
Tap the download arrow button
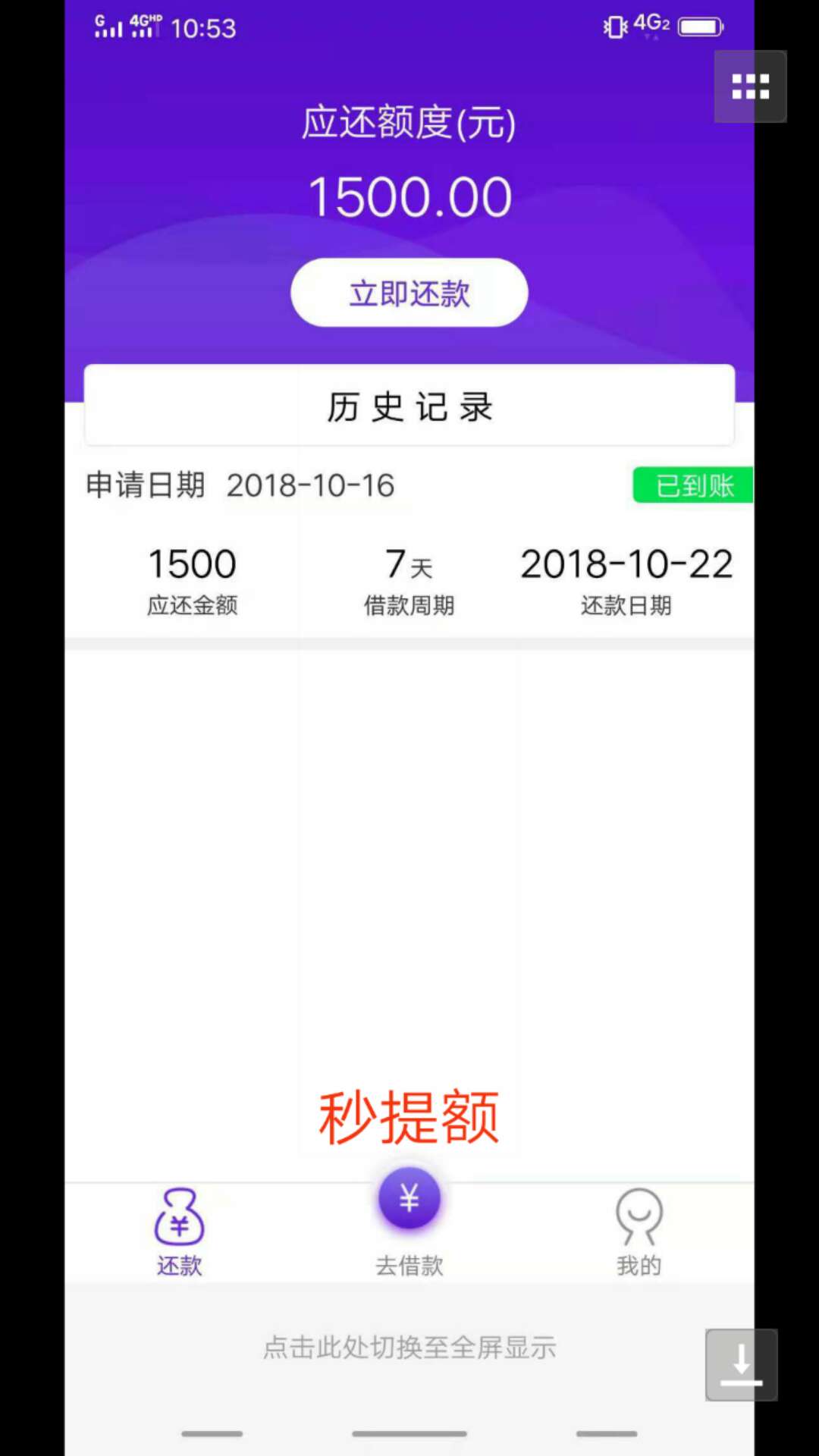[742, 1365]
